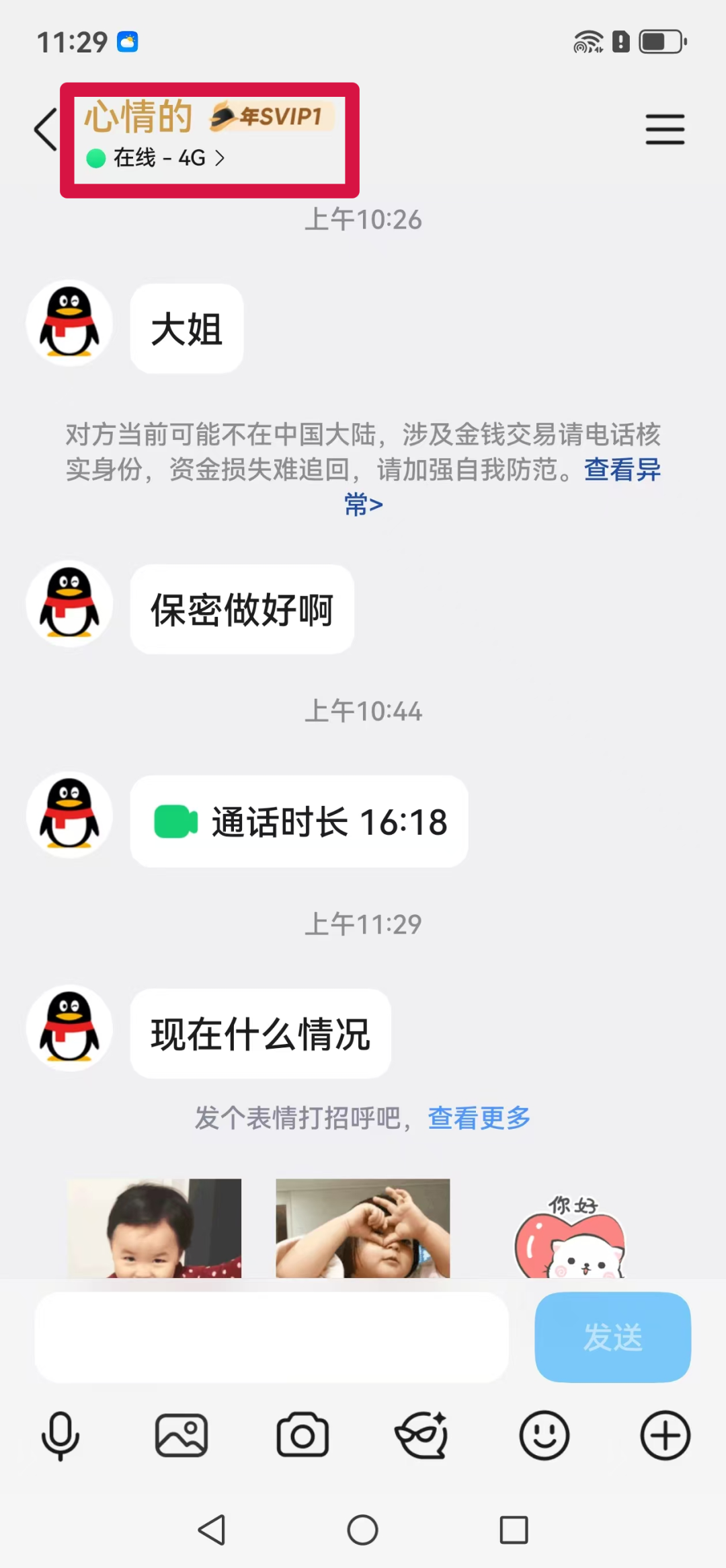The image size is (726, 1568).
Task: Go back from the chat
Action: coord(46,130)
